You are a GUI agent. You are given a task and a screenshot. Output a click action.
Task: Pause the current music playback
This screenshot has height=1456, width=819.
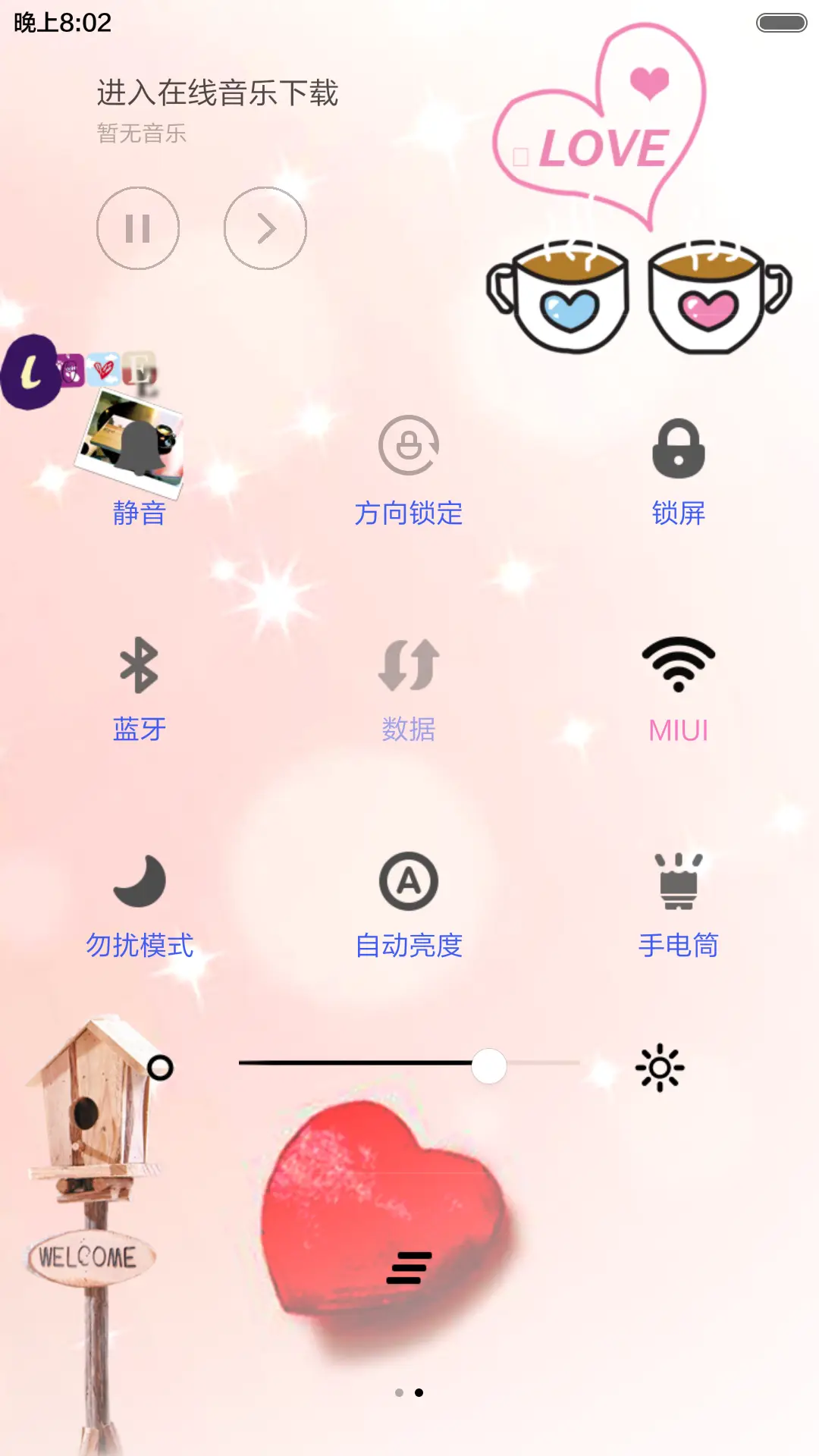[x=137, y=227]
